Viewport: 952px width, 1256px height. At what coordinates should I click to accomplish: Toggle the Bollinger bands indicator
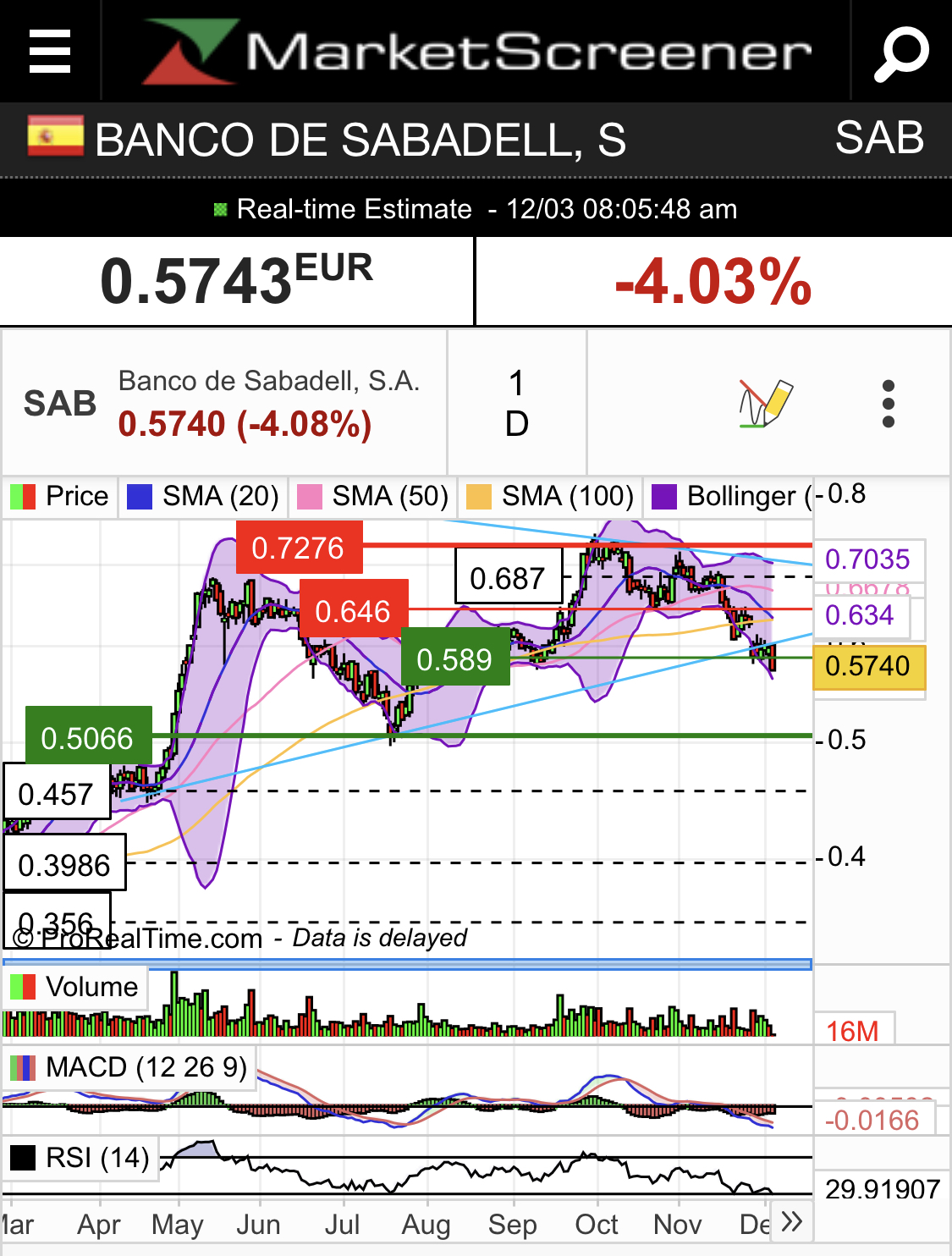[x=729, y=496]
